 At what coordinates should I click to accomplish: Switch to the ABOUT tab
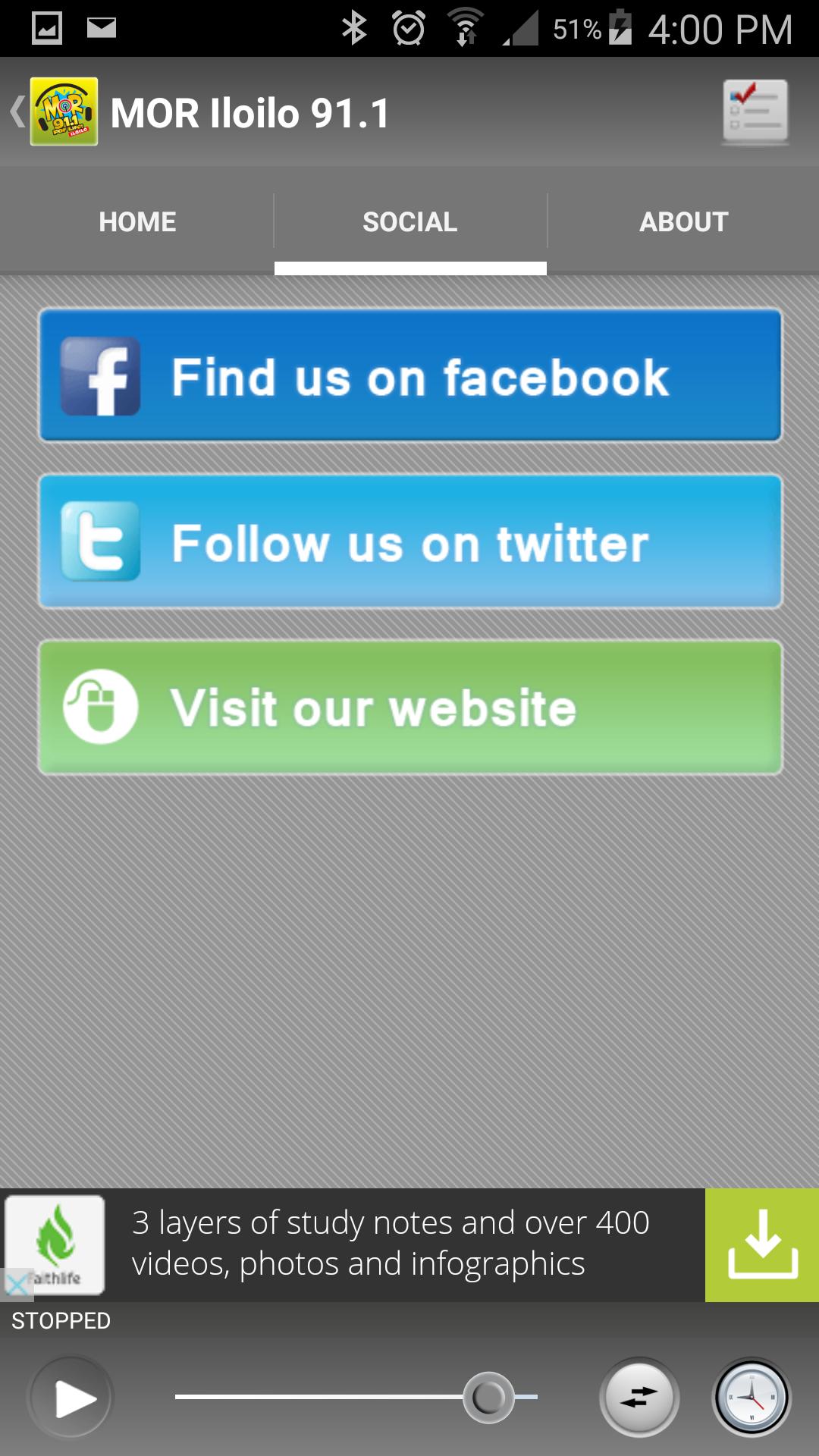[683, 222]
